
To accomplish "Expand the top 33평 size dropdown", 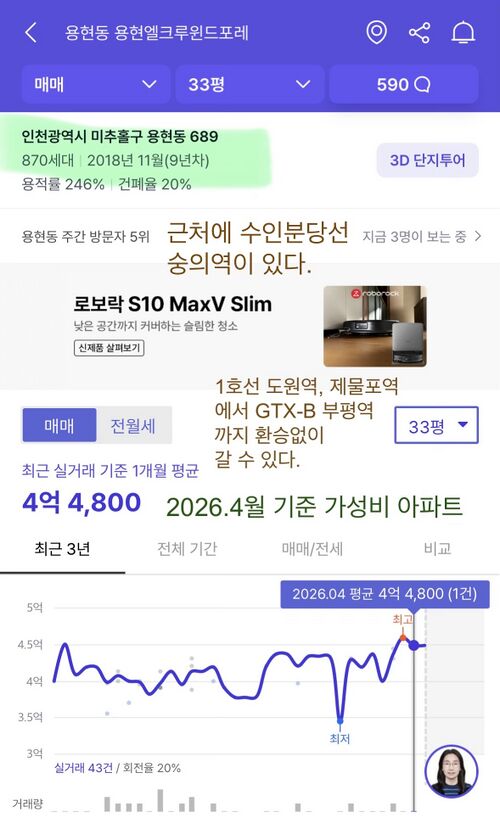I will [x=249, y=84].
